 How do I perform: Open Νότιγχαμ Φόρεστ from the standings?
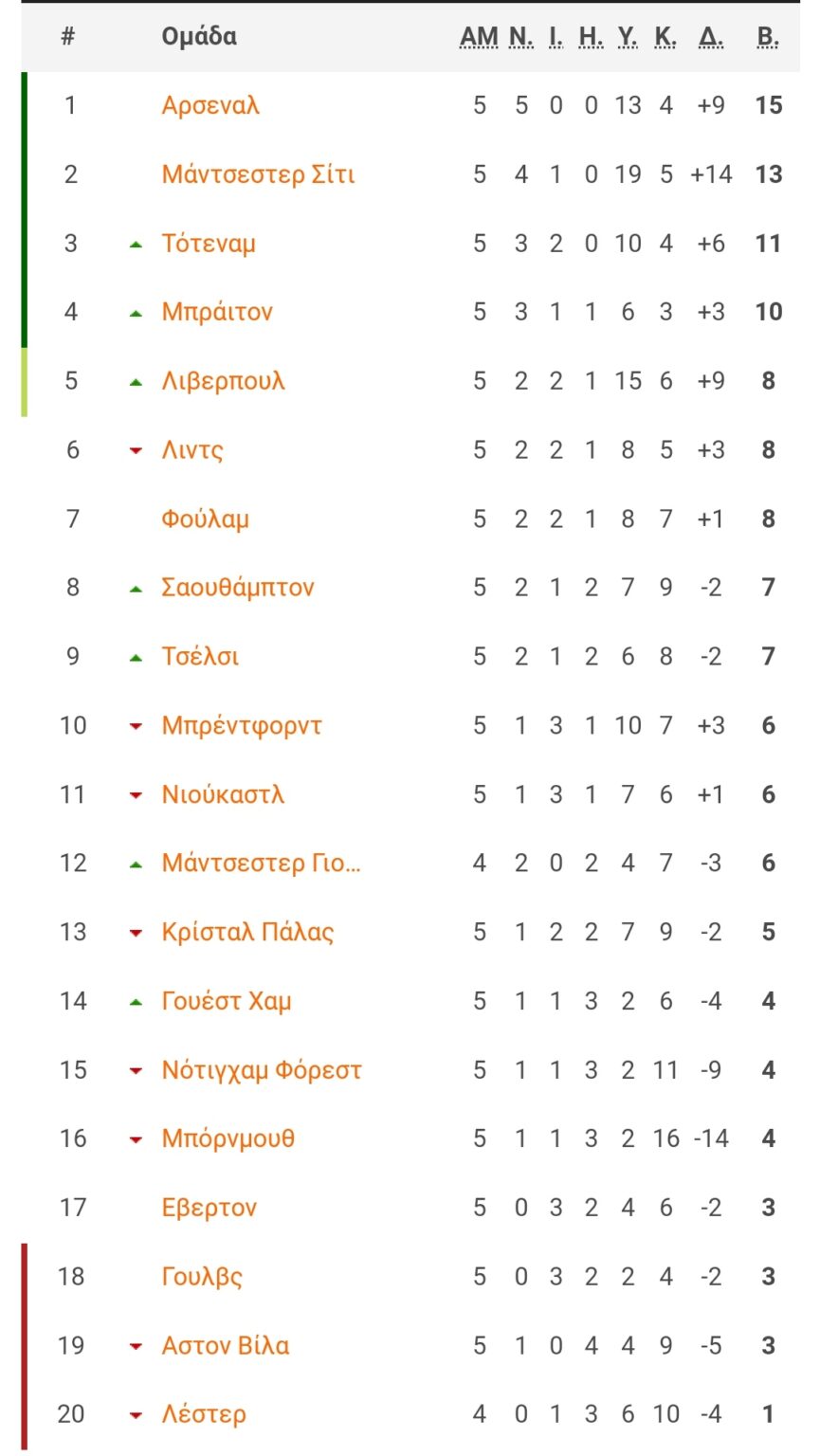click(x=262, y=1070)
